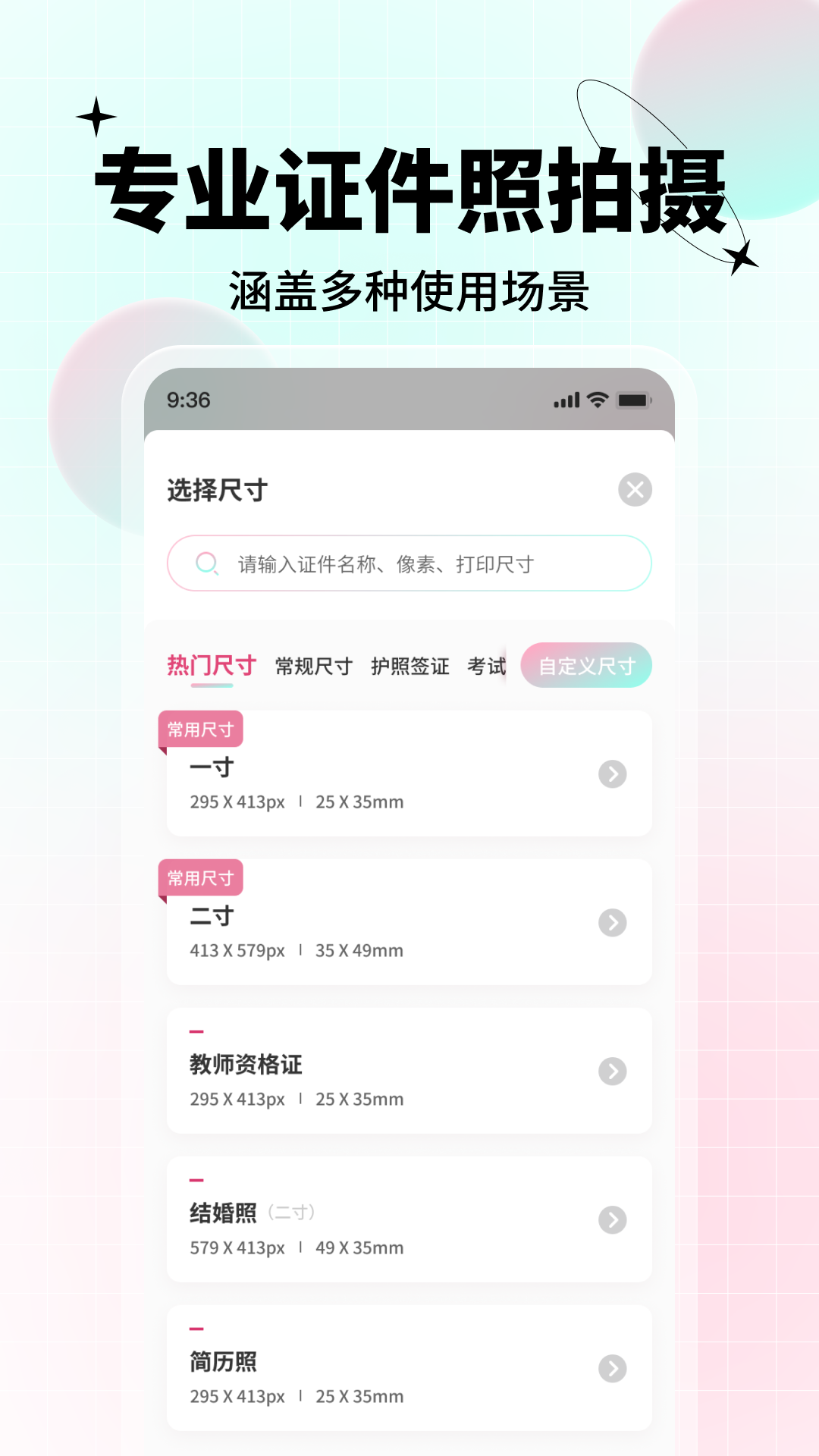
Task: Expand the 教师资格证 entry with its arrow
Action: [612, 1072]
